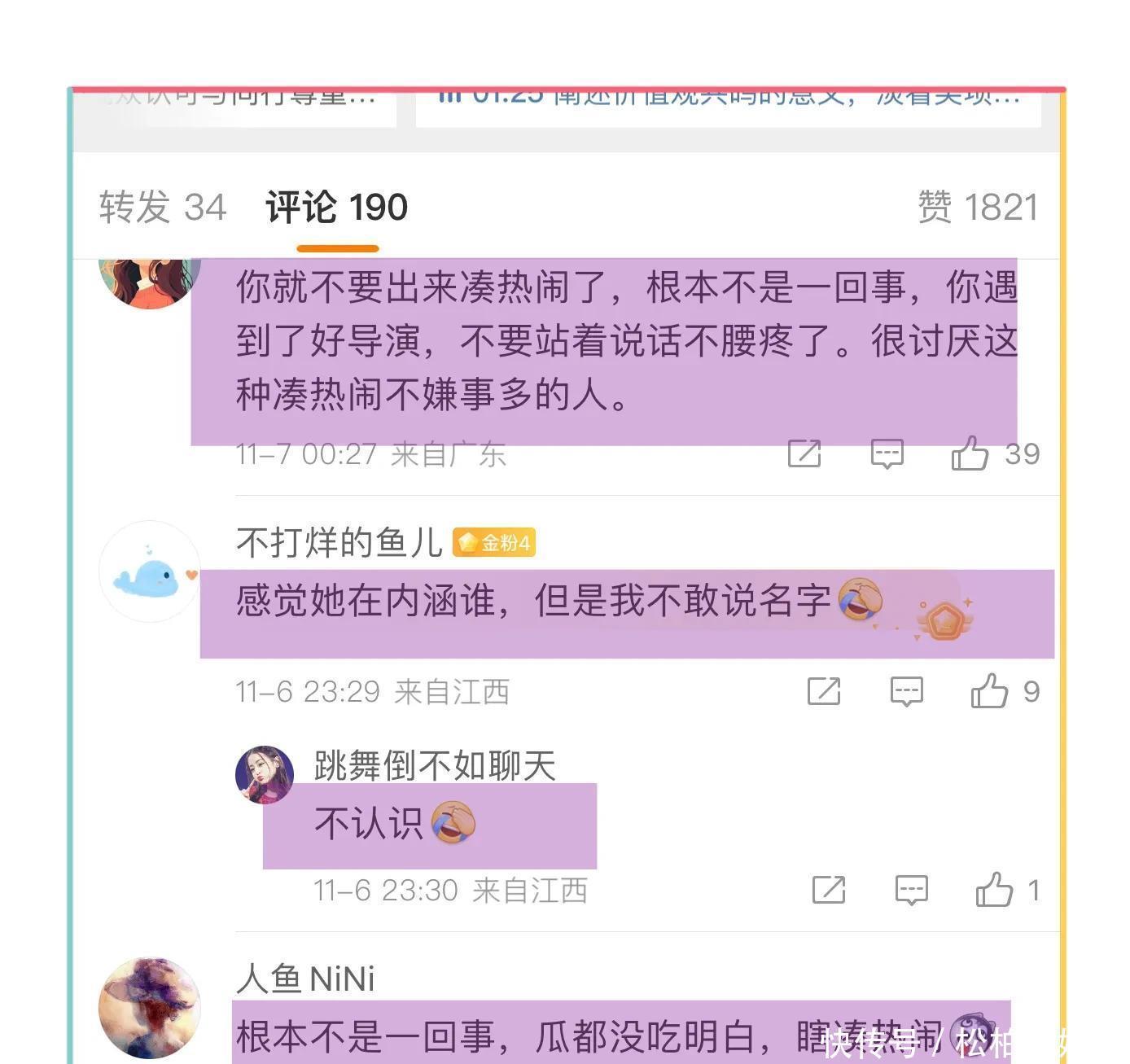Viewport: 1130px width, 1064px height.
Task: Reply to 不打烊的鱼儿's comment
Action: 906,691
